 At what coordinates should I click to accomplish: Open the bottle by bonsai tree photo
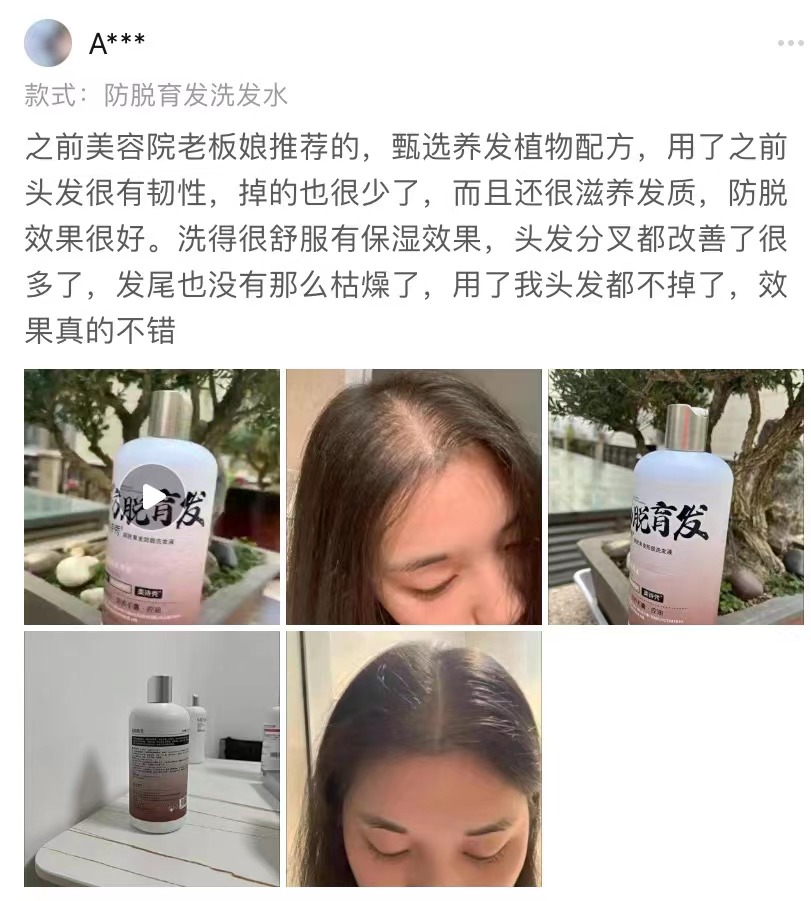(676, 497)
